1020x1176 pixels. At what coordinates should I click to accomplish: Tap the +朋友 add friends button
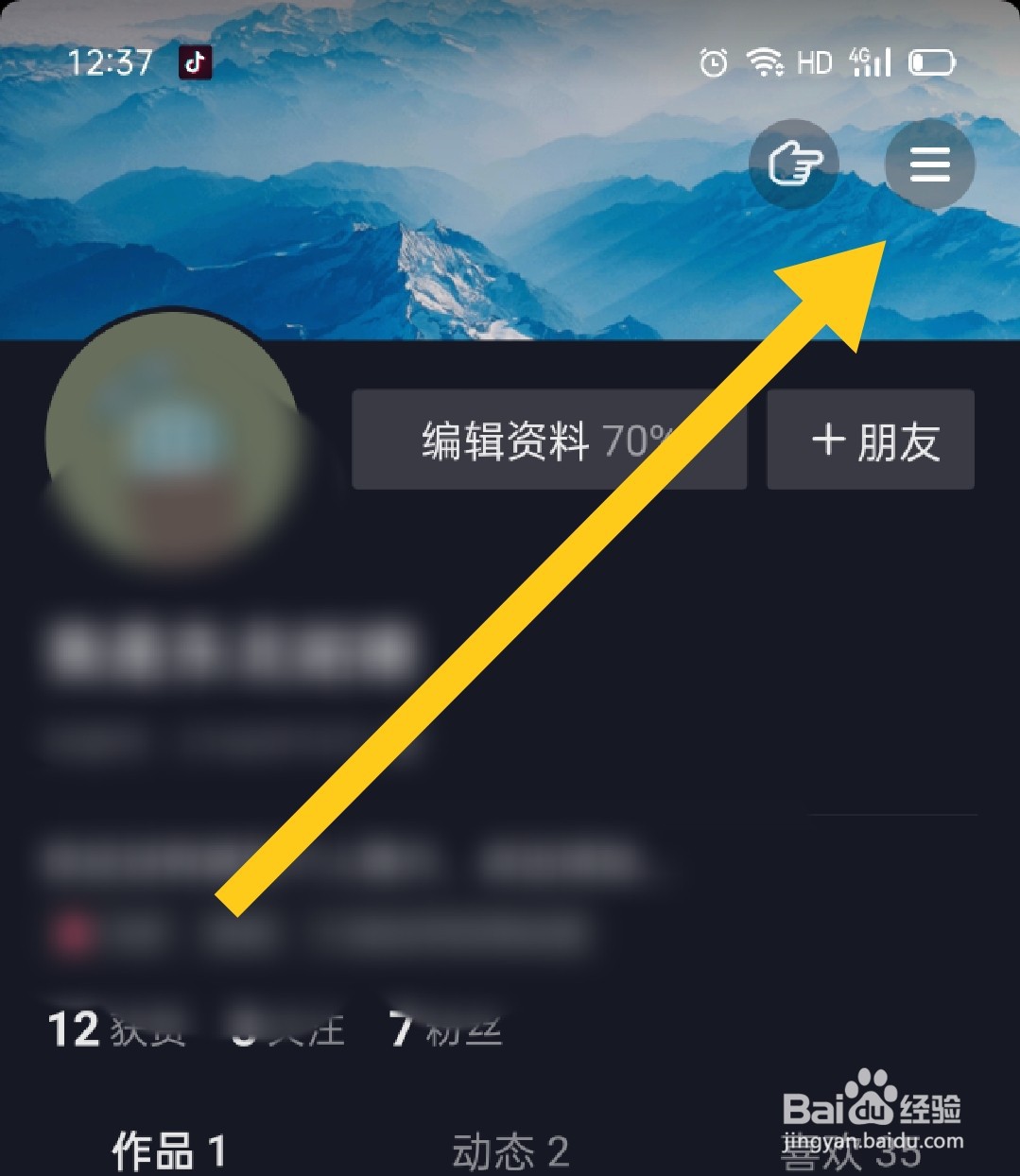[x=871, y=441]
